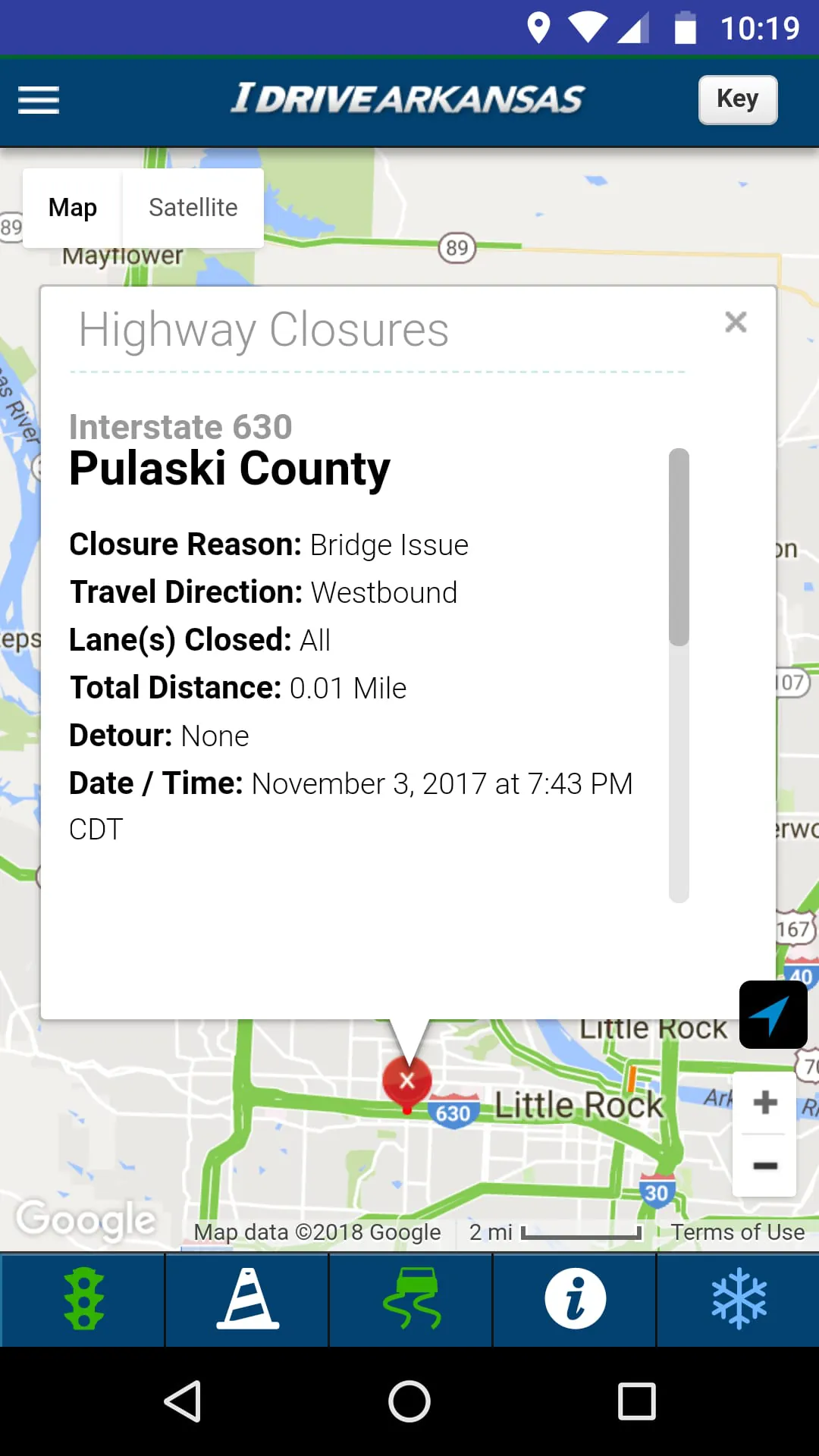Image resolution: width=819 pixels, height=1456 pixels.
Task: Toggle the Satellite view mode
Action: point(193,208)
